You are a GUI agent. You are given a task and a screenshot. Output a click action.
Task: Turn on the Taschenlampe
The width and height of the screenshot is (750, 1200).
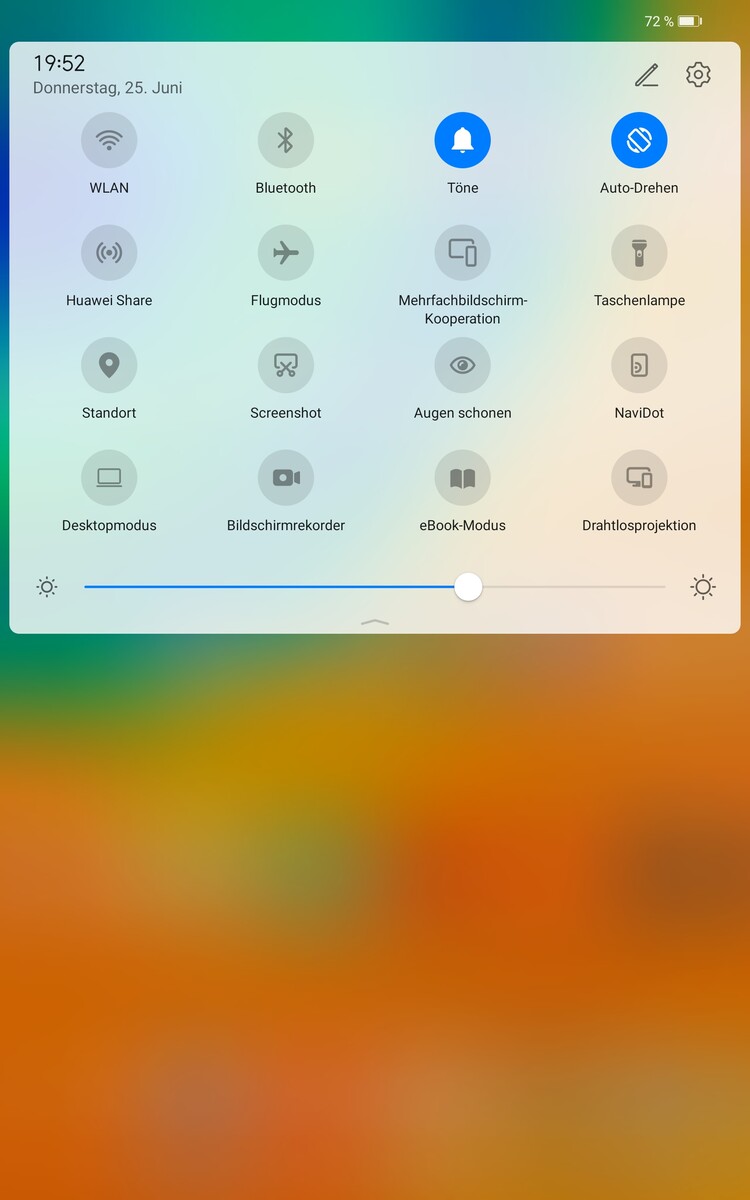tap(639, 253)
